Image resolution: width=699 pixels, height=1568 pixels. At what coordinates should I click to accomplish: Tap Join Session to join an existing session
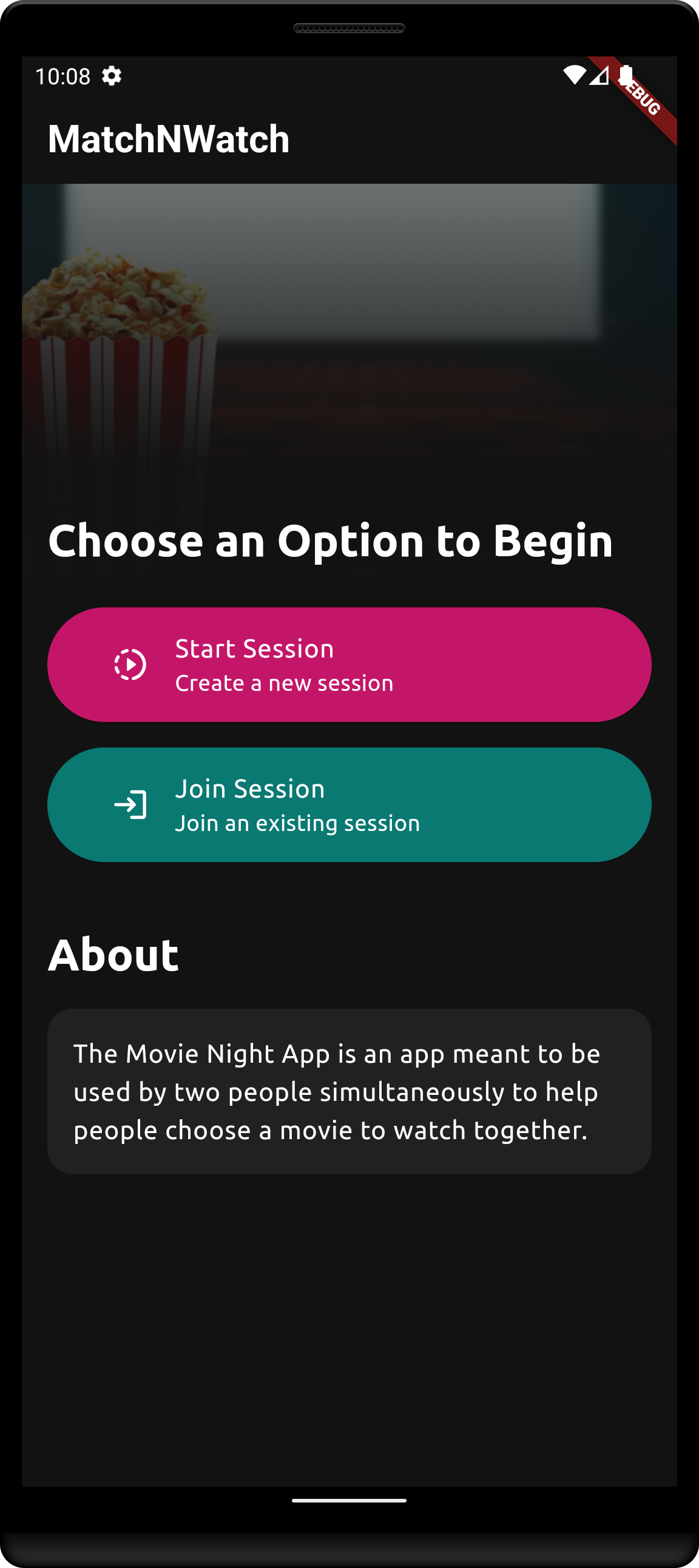pos(349,804)
